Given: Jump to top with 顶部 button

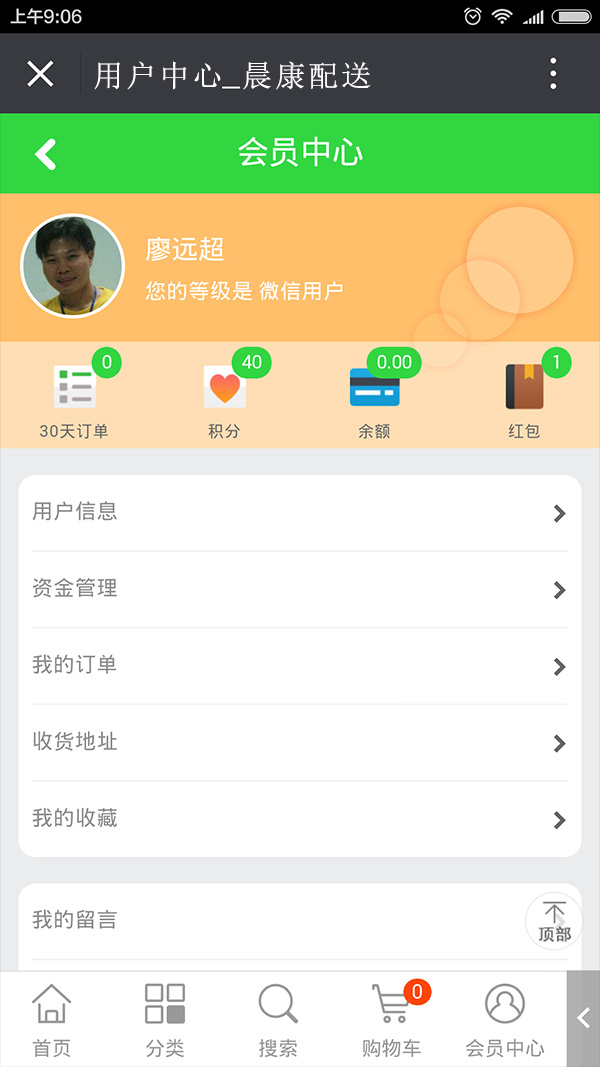Looking at the screenshot, I should [554, 921].
